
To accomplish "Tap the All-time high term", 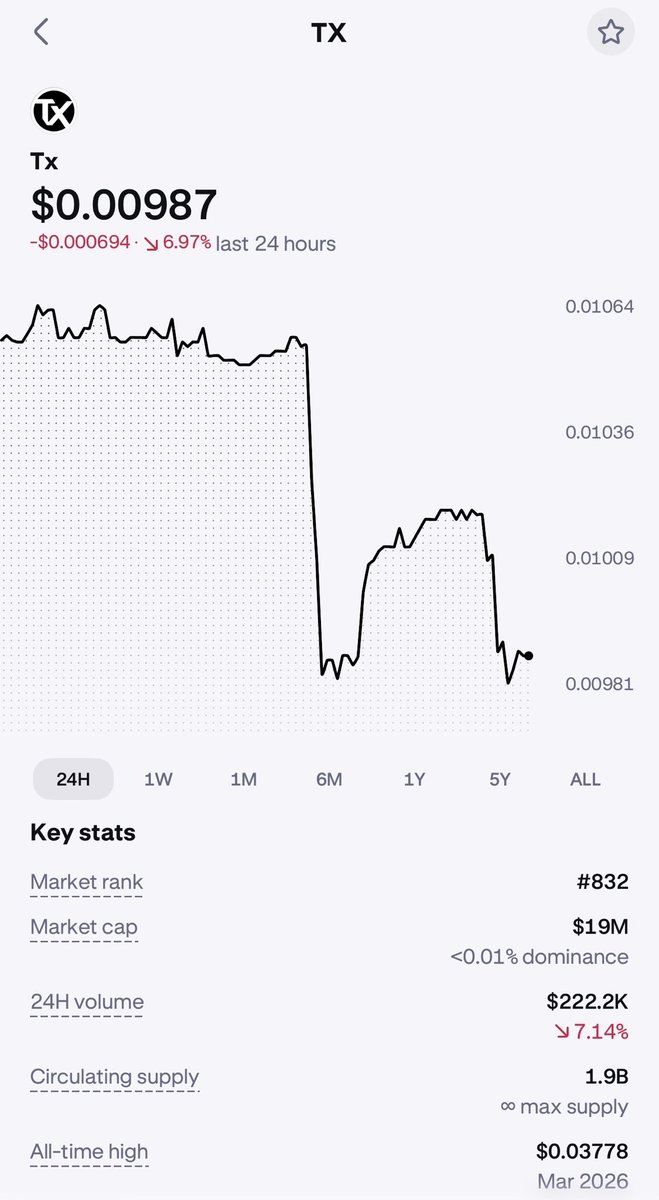I will [x=89, y=1153].
